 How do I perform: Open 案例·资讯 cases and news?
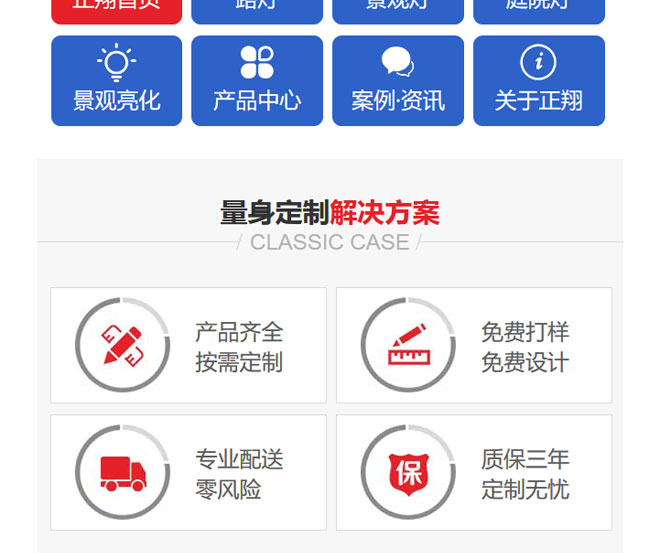point(398,81)
